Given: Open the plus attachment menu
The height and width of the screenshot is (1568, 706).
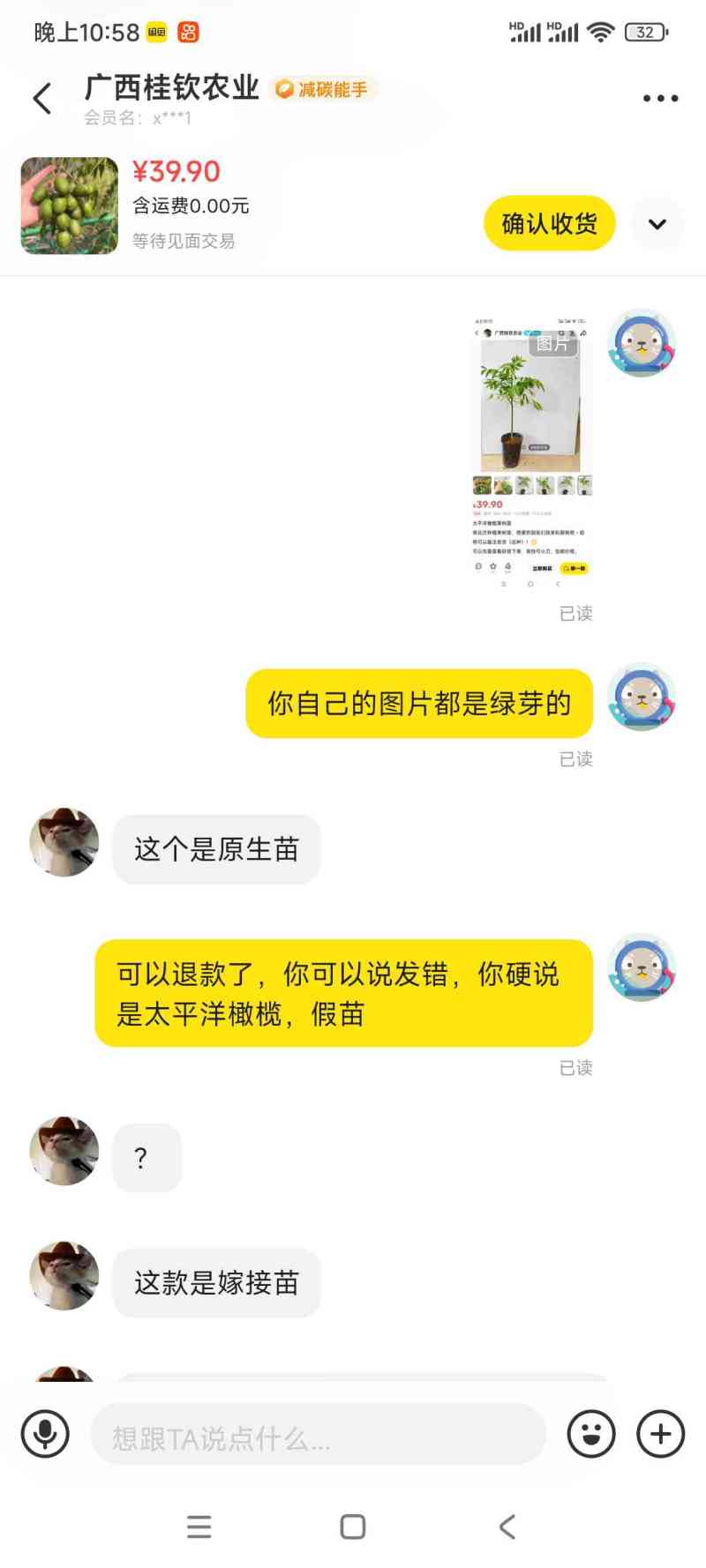Looking at the screenshot, I should 660,1434.
